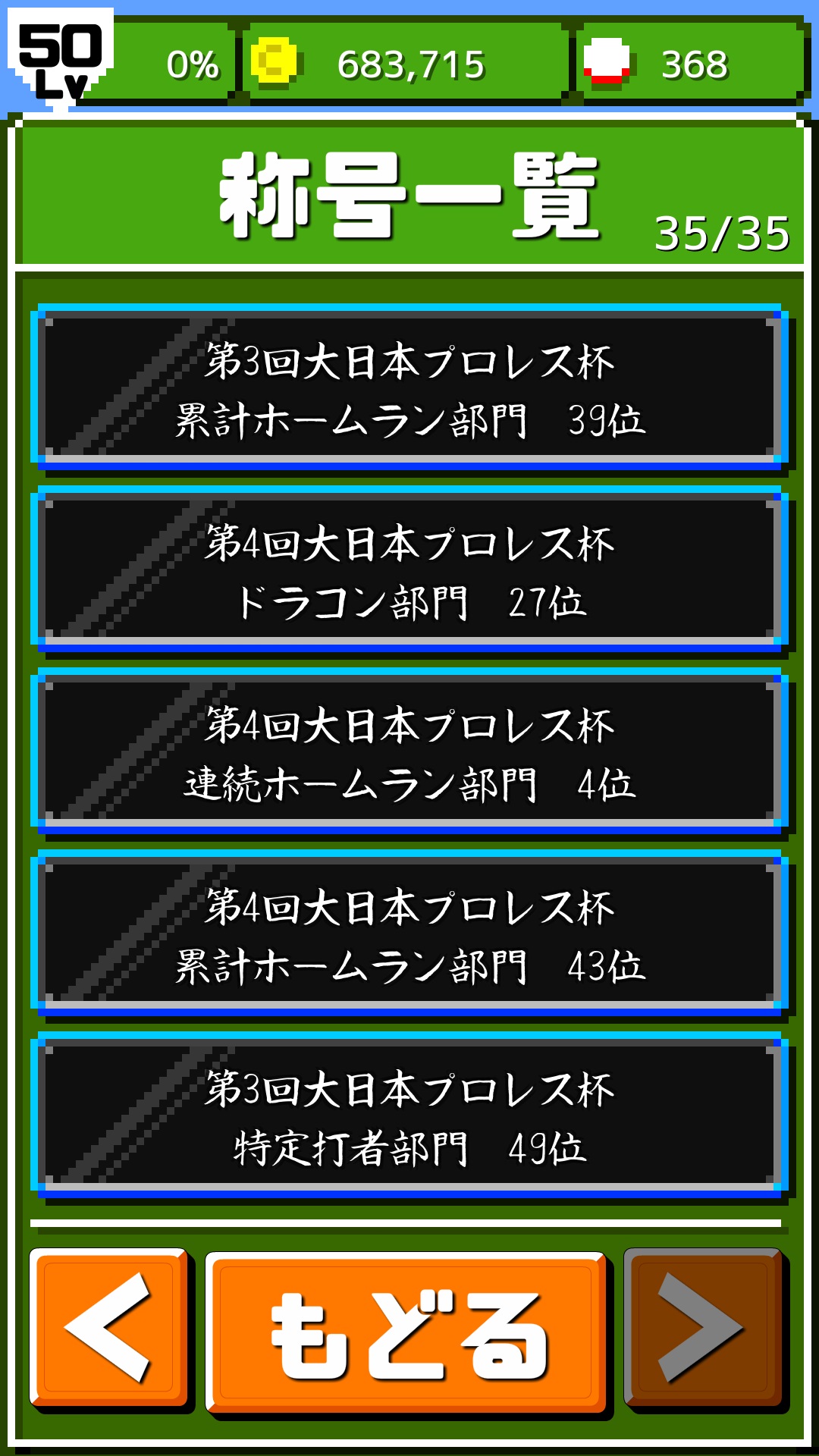Pick 第4回 累計ホームラン部門 43位 title

tap(409, 934)
